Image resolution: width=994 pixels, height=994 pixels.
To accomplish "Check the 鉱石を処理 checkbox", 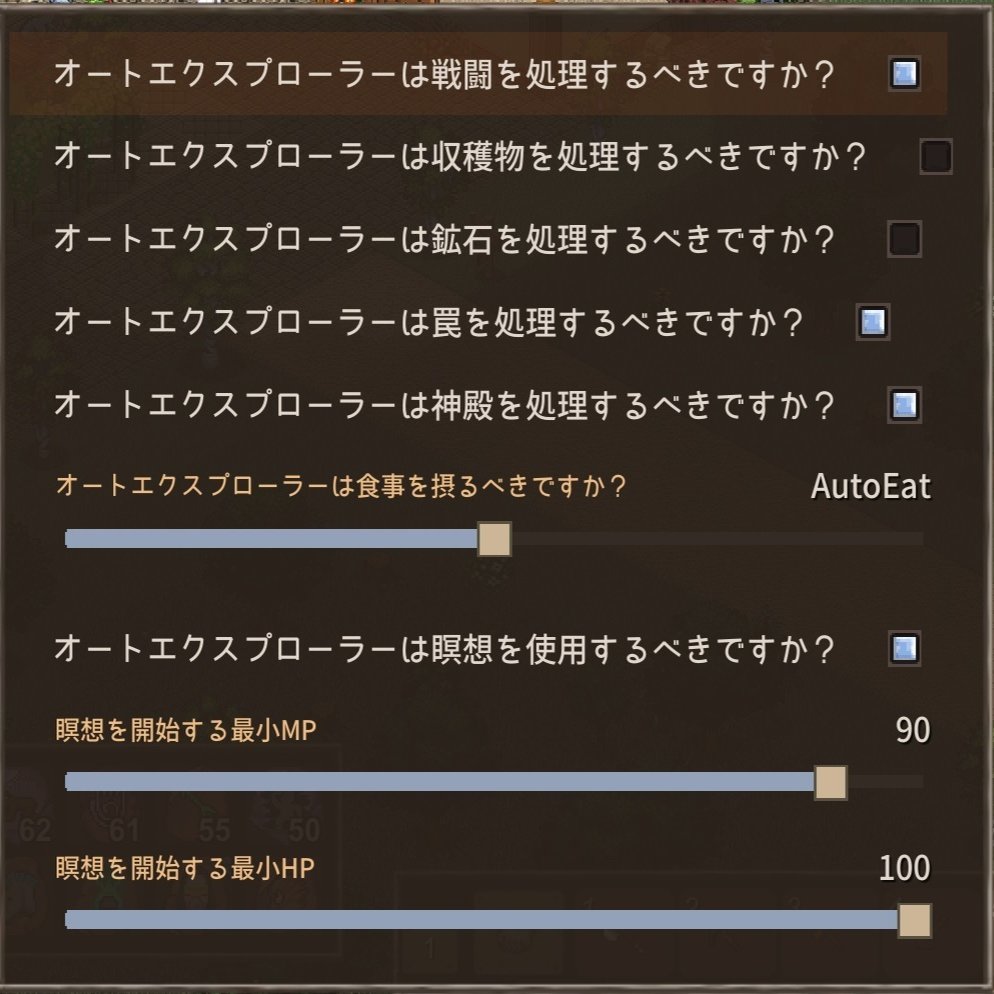I will pyautogui.click(x=904, y=240).
